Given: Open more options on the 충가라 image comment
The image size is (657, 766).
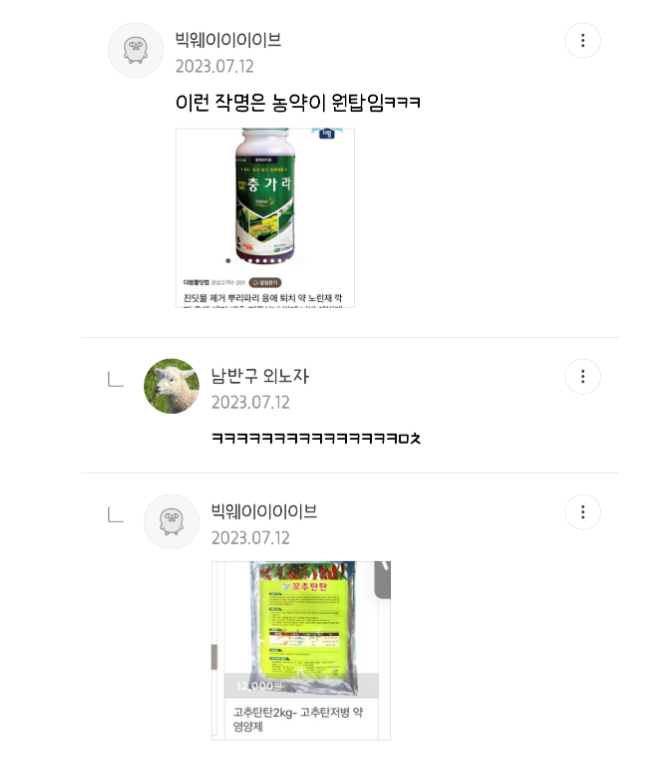Looking at the screenshot, I should (x=583, y=41).
